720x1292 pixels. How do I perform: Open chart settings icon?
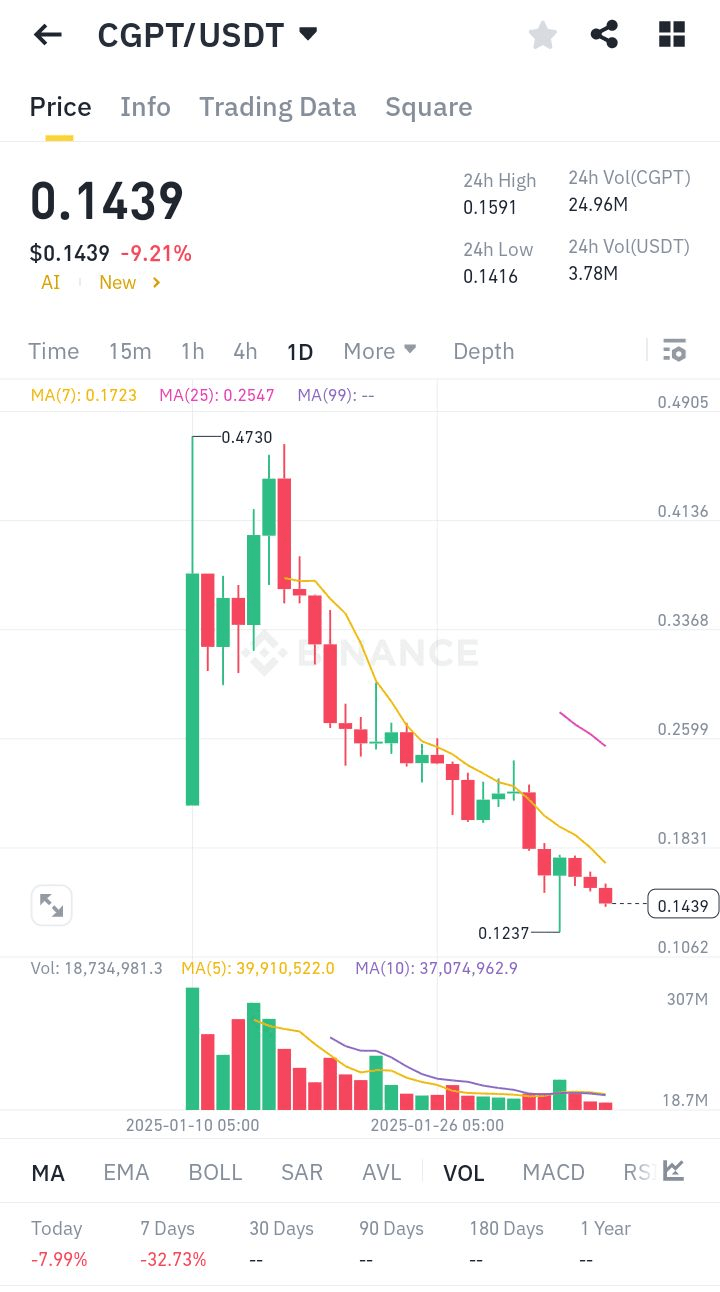coord(674,351)
